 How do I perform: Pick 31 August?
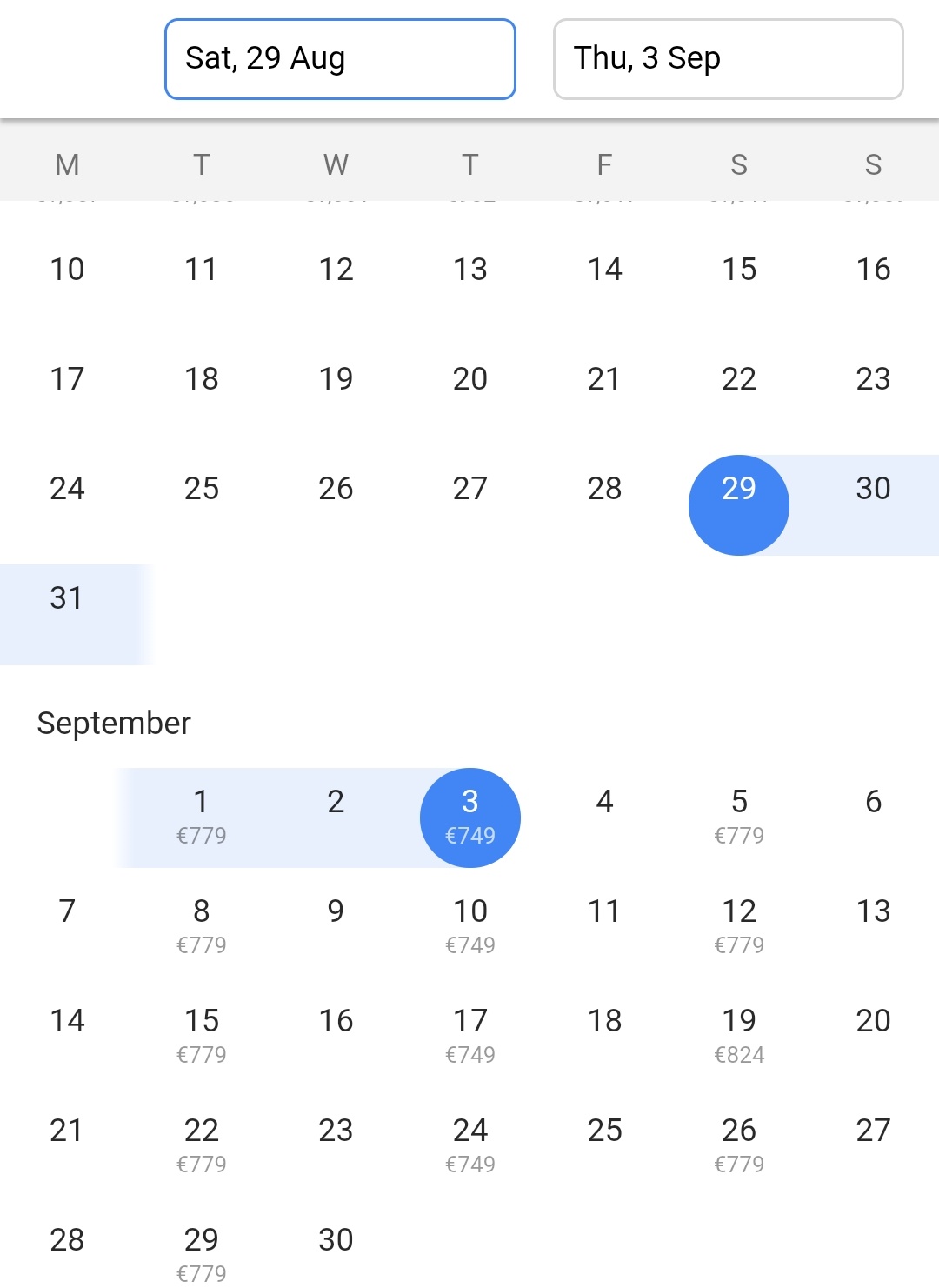(67, 598)
